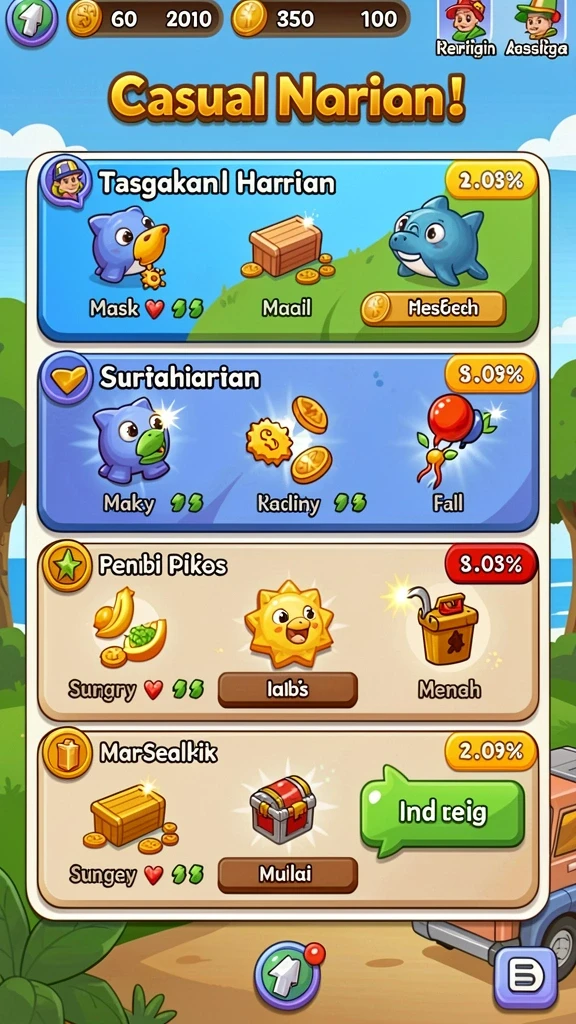Image resolution: width=576 pixels, height=1024 pixels.
Task: Open the menu list icon at bottom right
Action: (x=526, y=976)
